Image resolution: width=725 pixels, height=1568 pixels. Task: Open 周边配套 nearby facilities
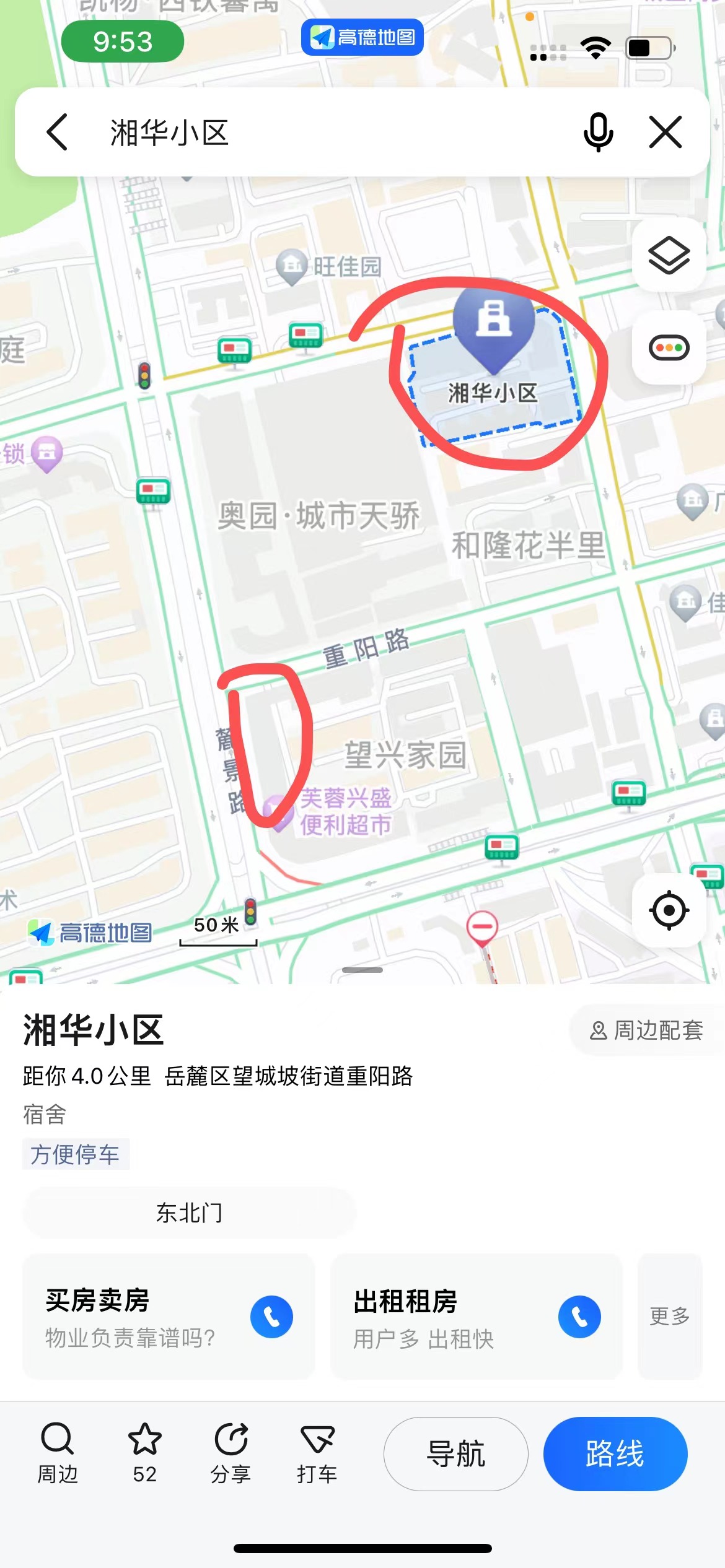coord(646,1030)
